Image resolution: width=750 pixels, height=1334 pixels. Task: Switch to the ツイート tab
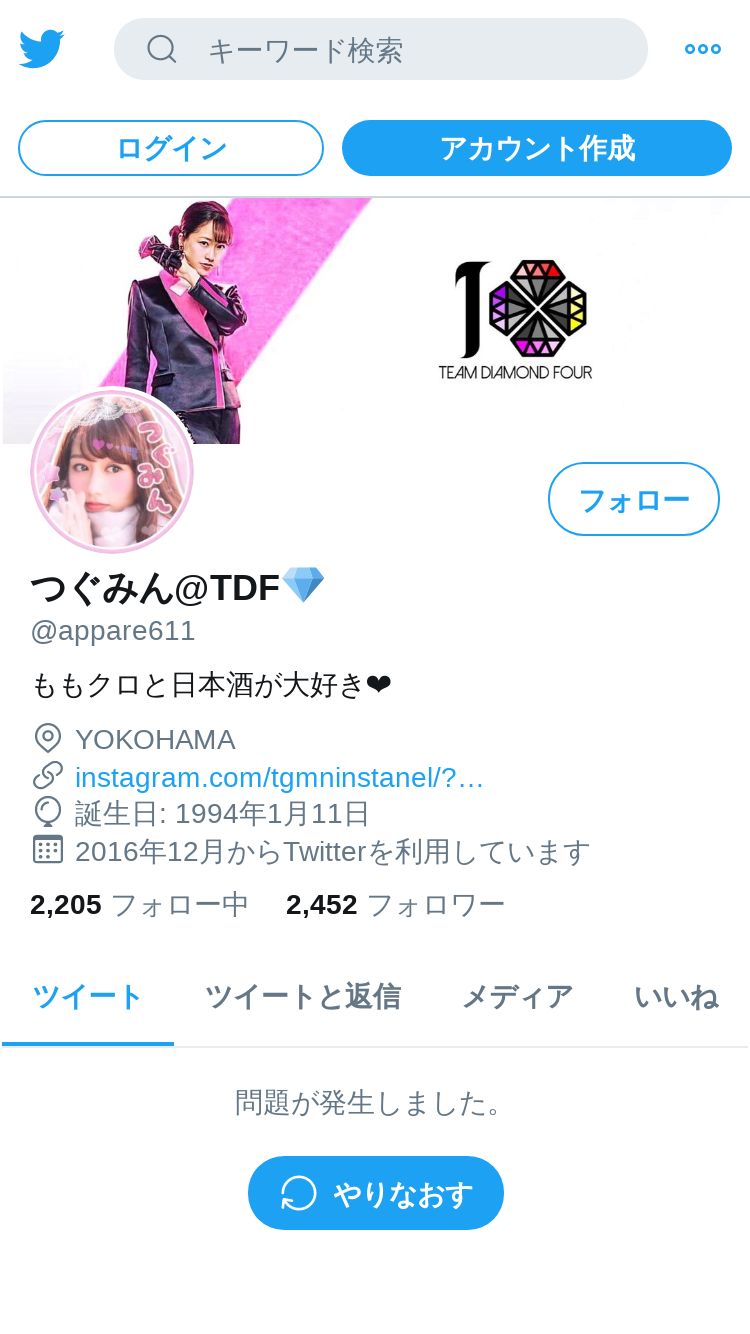pyautogui.click(x=88, y=997)
